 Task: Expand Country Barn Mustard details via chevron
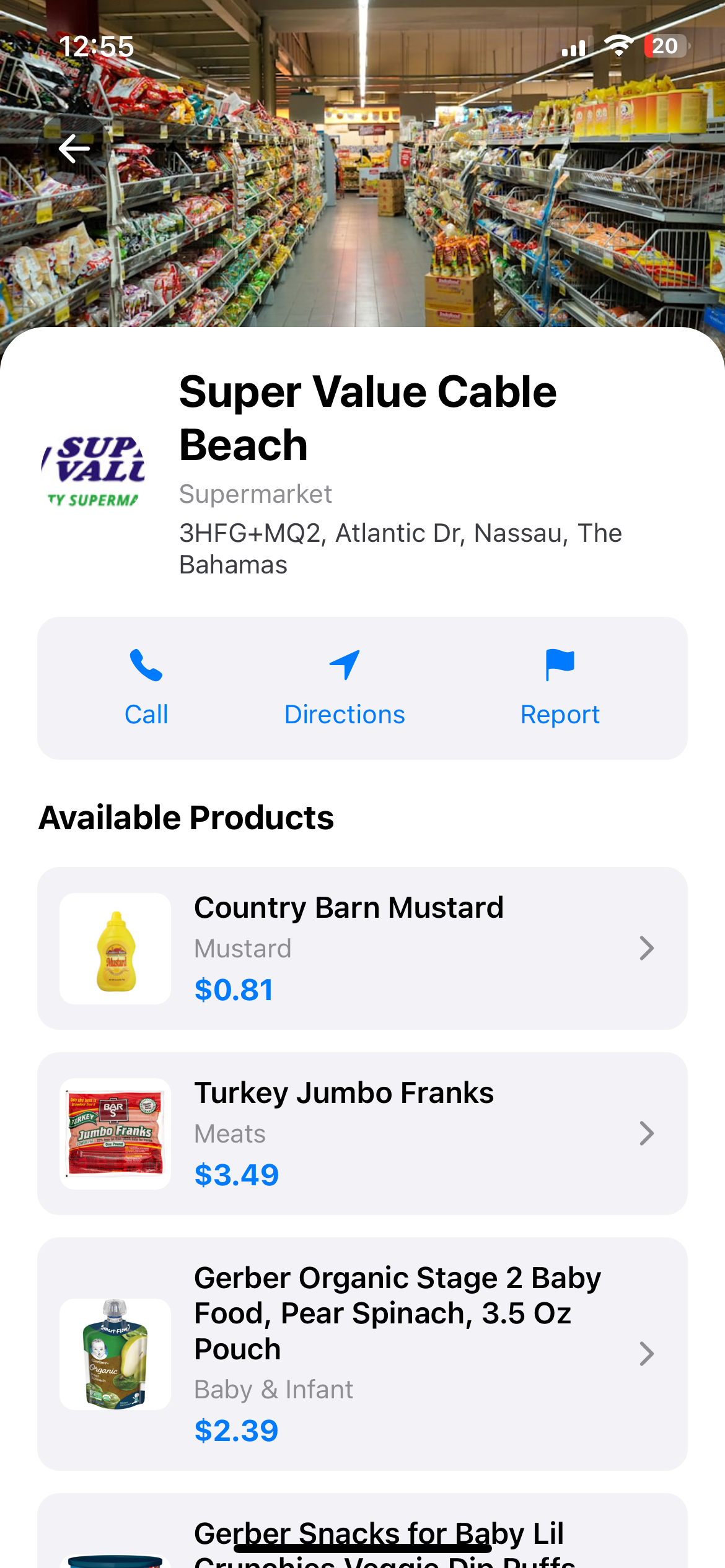coord(646,948)
